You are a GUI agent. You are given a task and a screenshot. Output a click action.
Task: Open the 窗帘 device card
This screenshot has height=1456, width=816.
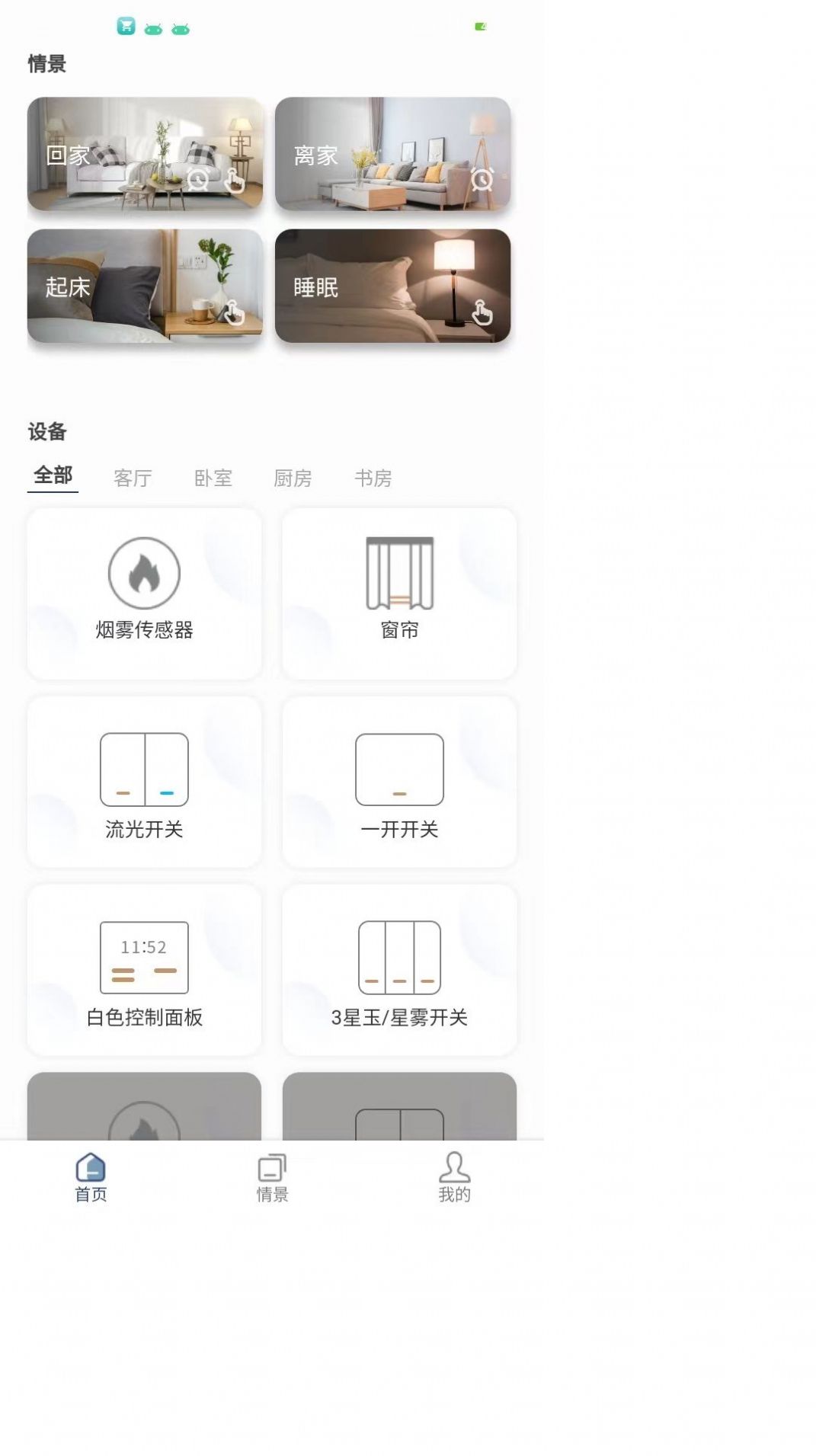click(399, 594)
